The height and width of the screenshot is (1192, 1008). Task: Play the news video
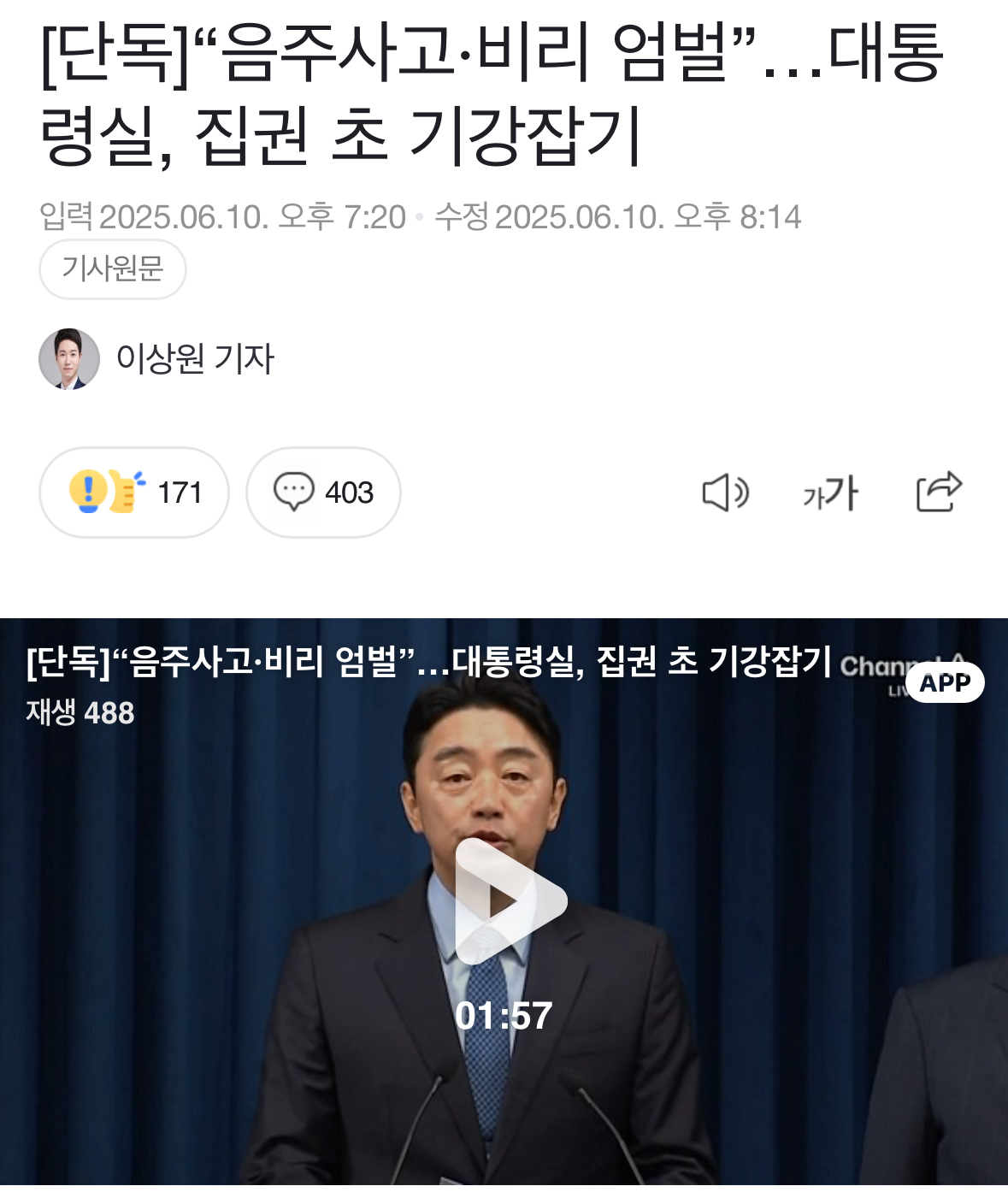[x=504, y=901]
